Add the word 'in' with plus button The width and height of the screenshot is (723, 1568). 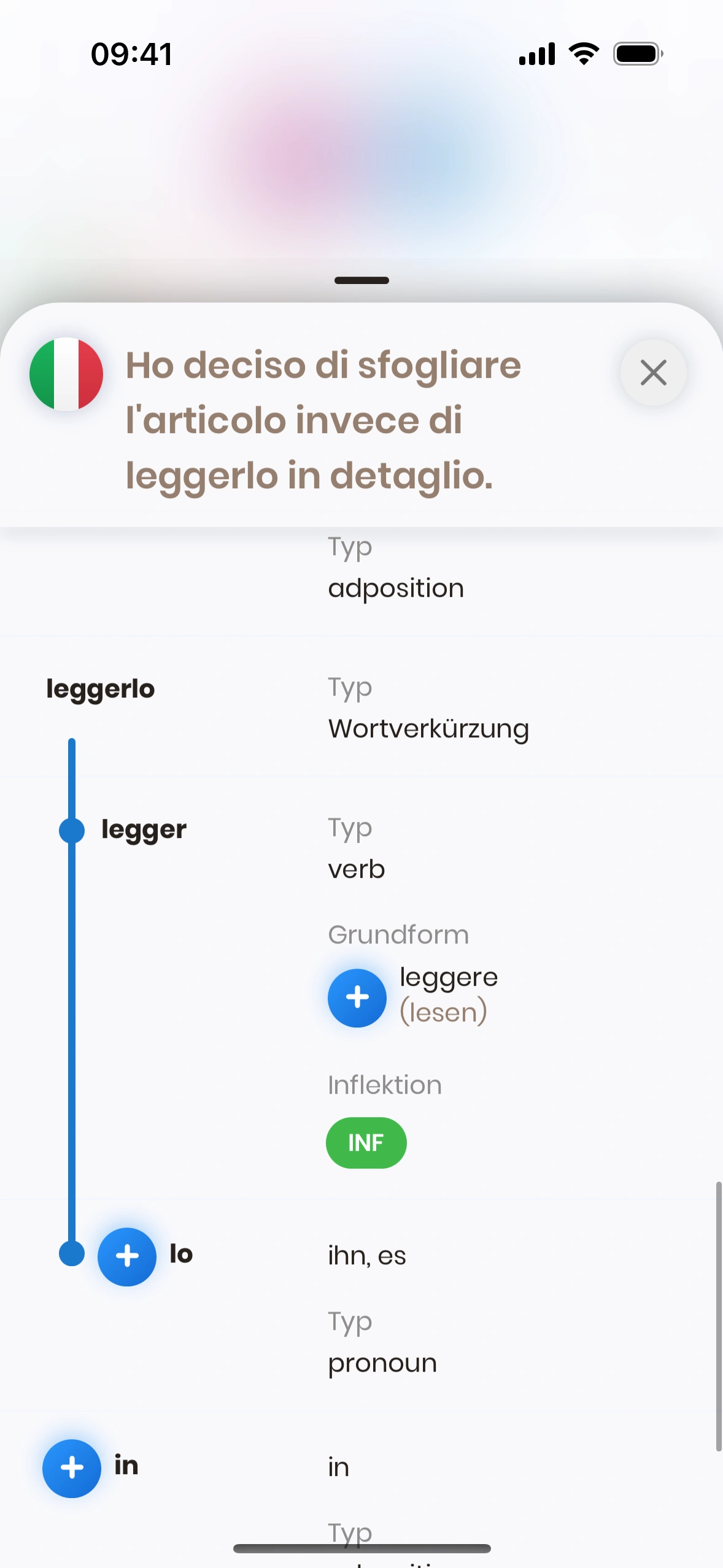click(72, 1468)
